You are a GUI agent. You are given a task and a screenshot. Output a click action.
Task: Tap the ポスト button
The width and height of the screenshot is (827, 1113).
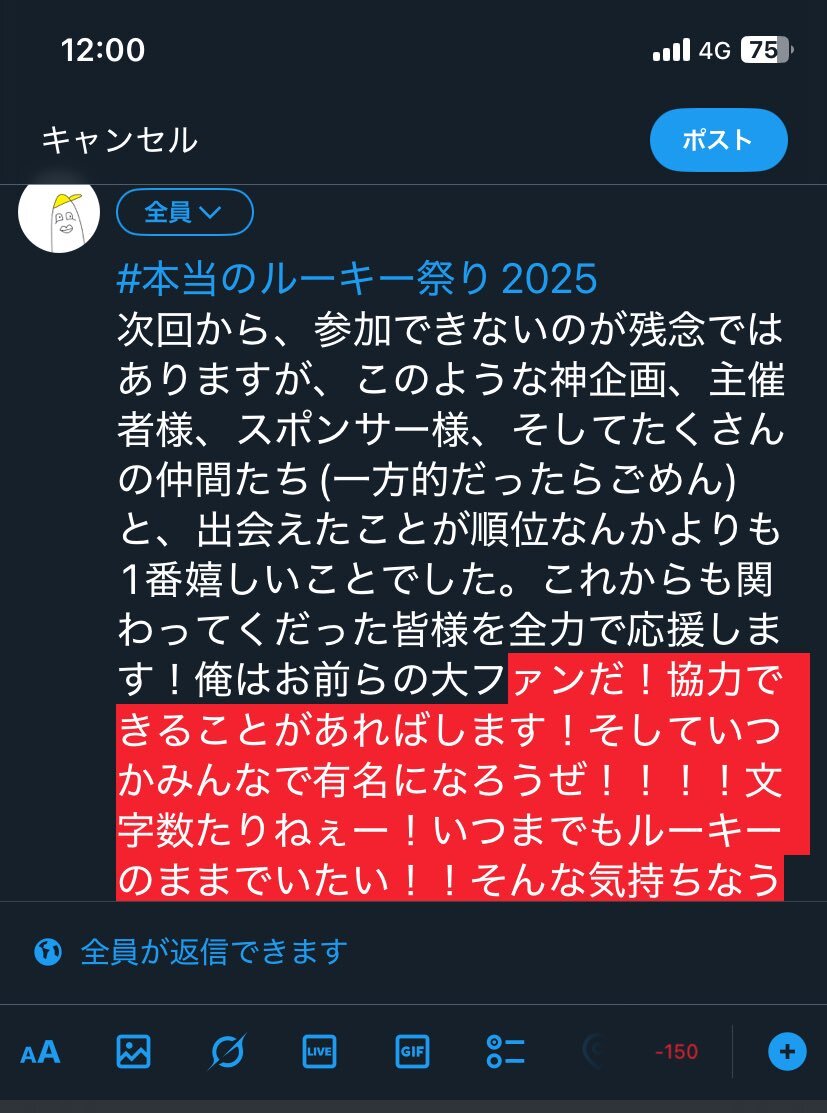click(x=718, y=140)
